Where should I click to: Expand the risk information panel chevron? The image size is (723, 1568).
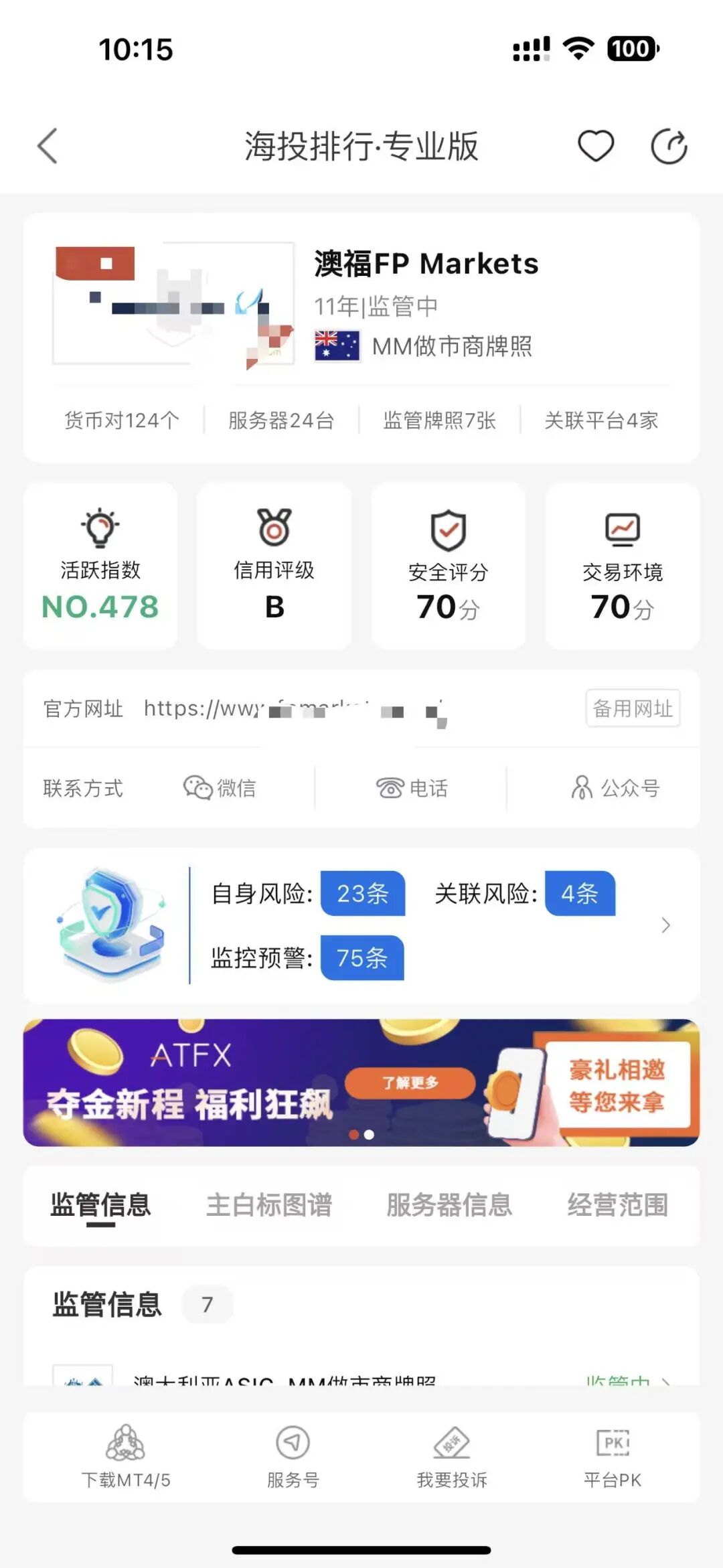(x=665, y=925)
